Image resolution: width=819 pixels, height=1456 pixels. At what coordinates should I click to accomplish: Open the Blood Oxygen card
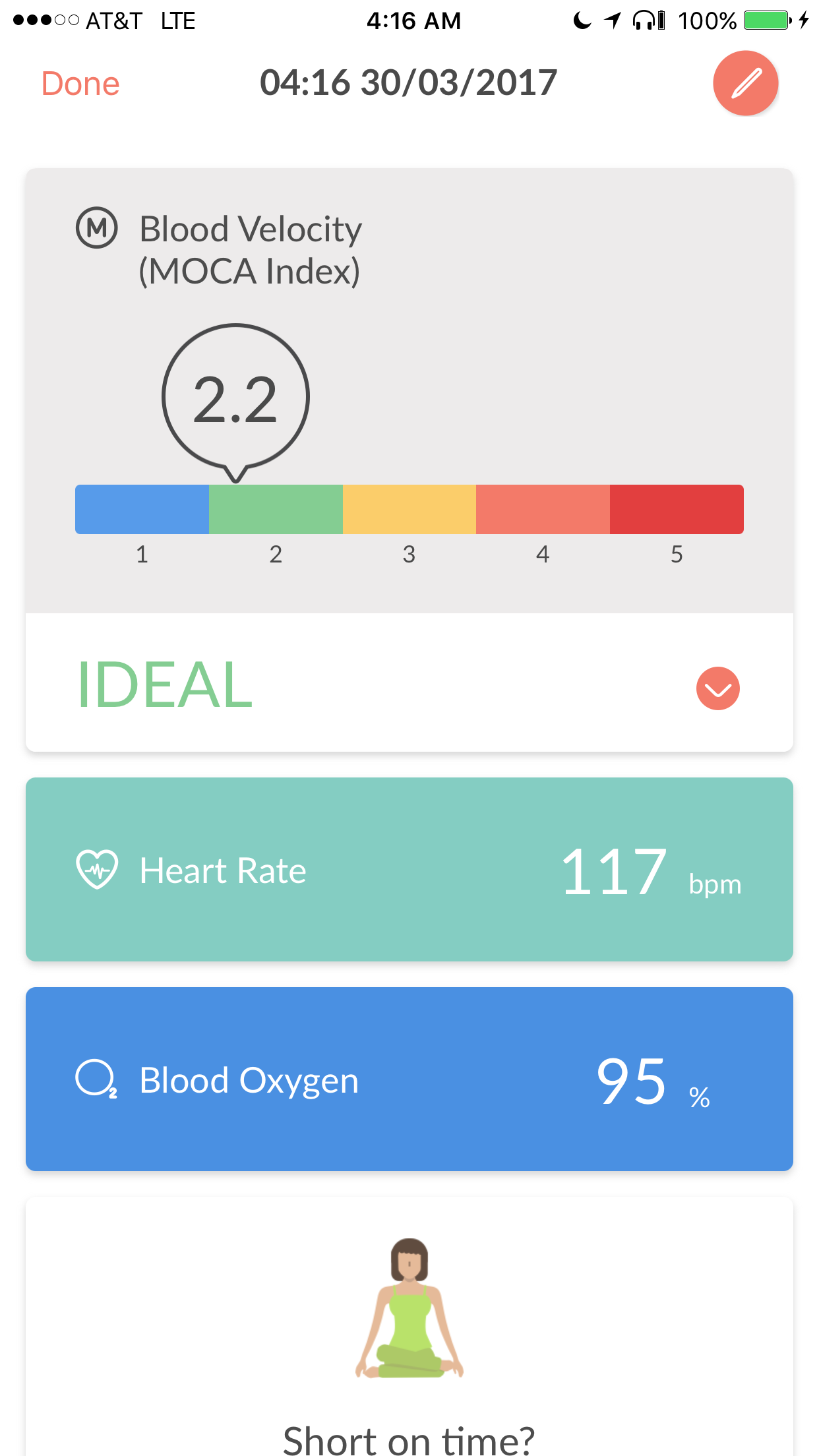point(409,1079)
